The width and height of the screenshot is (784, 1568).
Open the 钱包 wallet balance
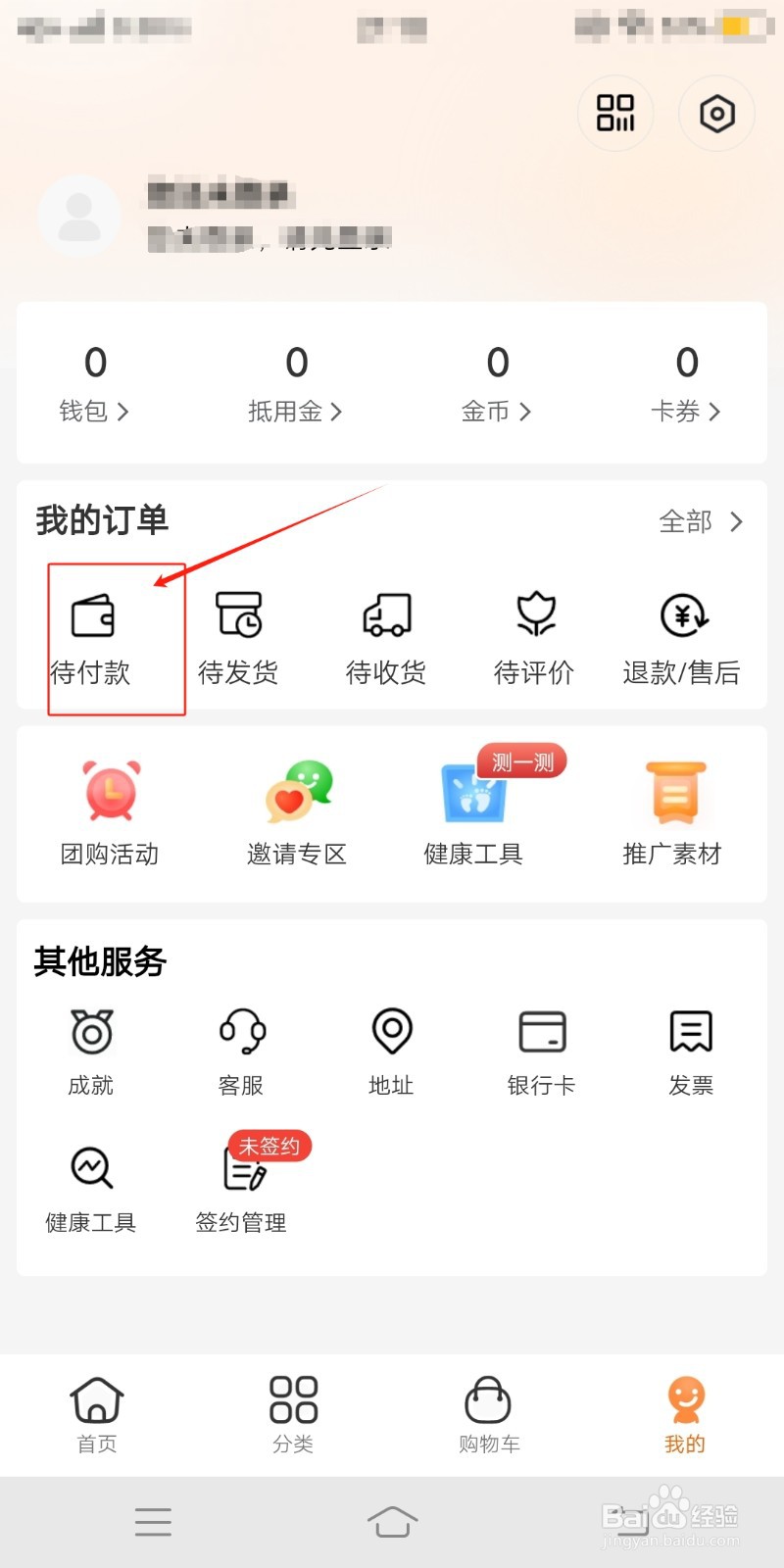click(x=94, y=384)
